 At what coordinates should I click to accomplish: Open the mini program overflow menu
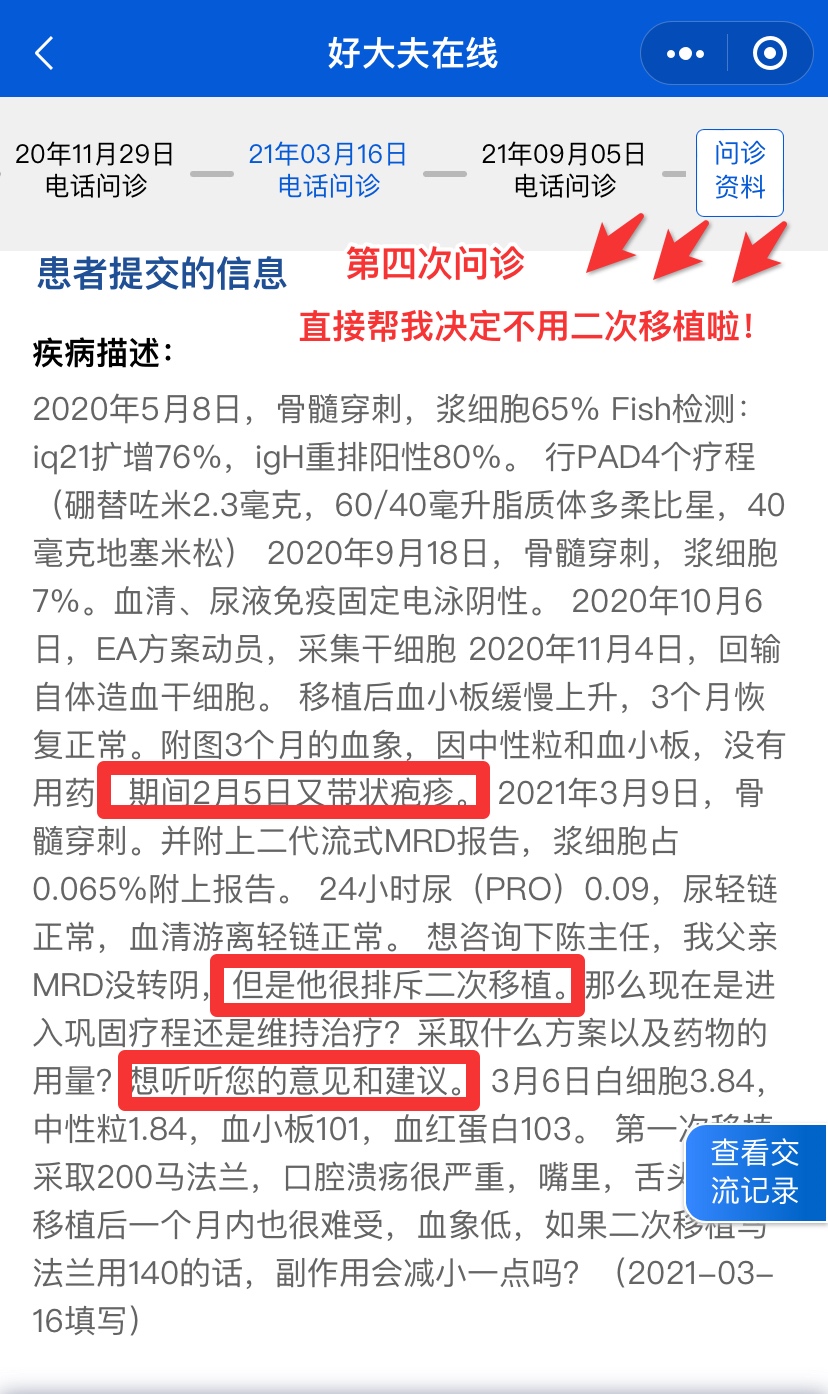tap(685, 54)
